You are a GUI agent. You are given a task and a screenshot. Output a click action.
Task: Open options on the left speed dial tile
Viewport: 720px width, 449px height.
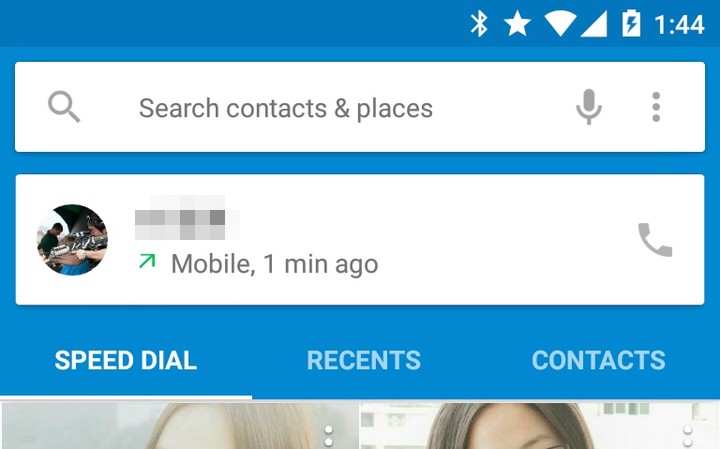[328, 436]
